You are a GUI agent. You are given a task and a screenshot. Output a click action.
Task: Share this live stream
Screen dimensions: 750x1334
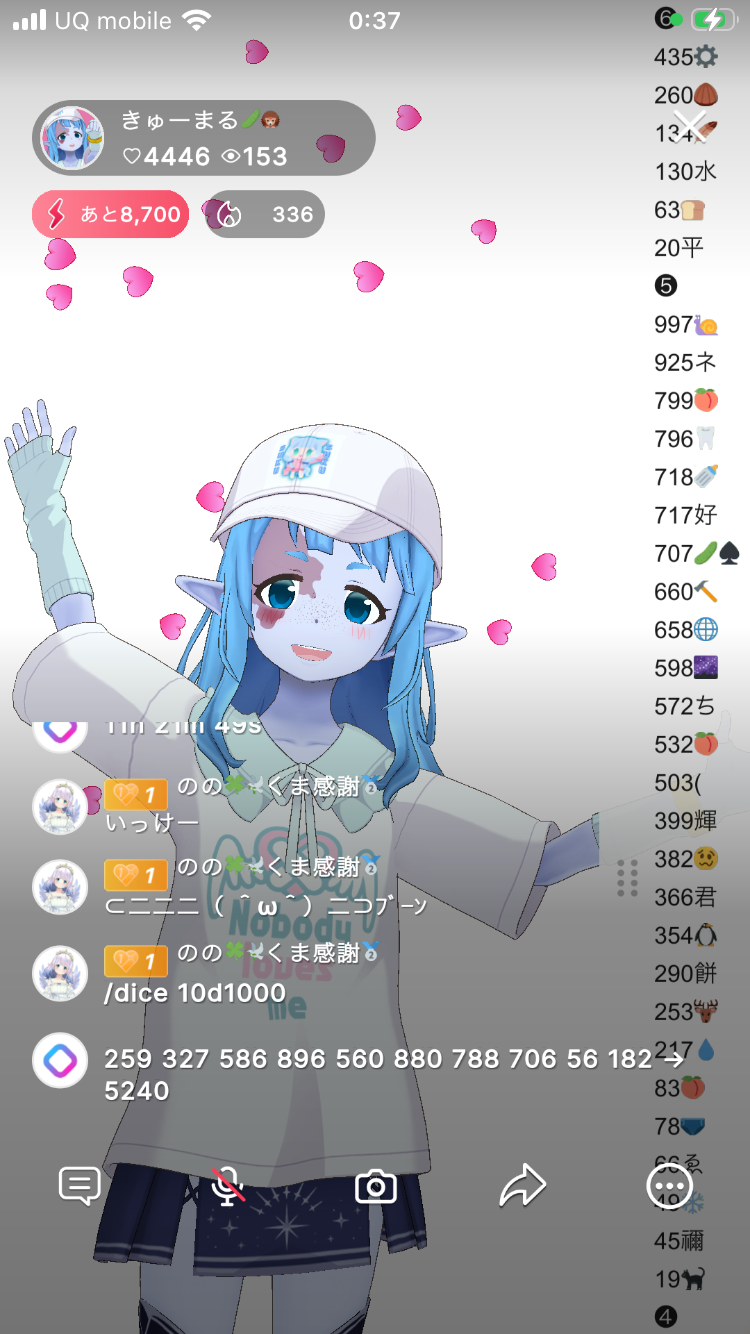[522, 1187]
